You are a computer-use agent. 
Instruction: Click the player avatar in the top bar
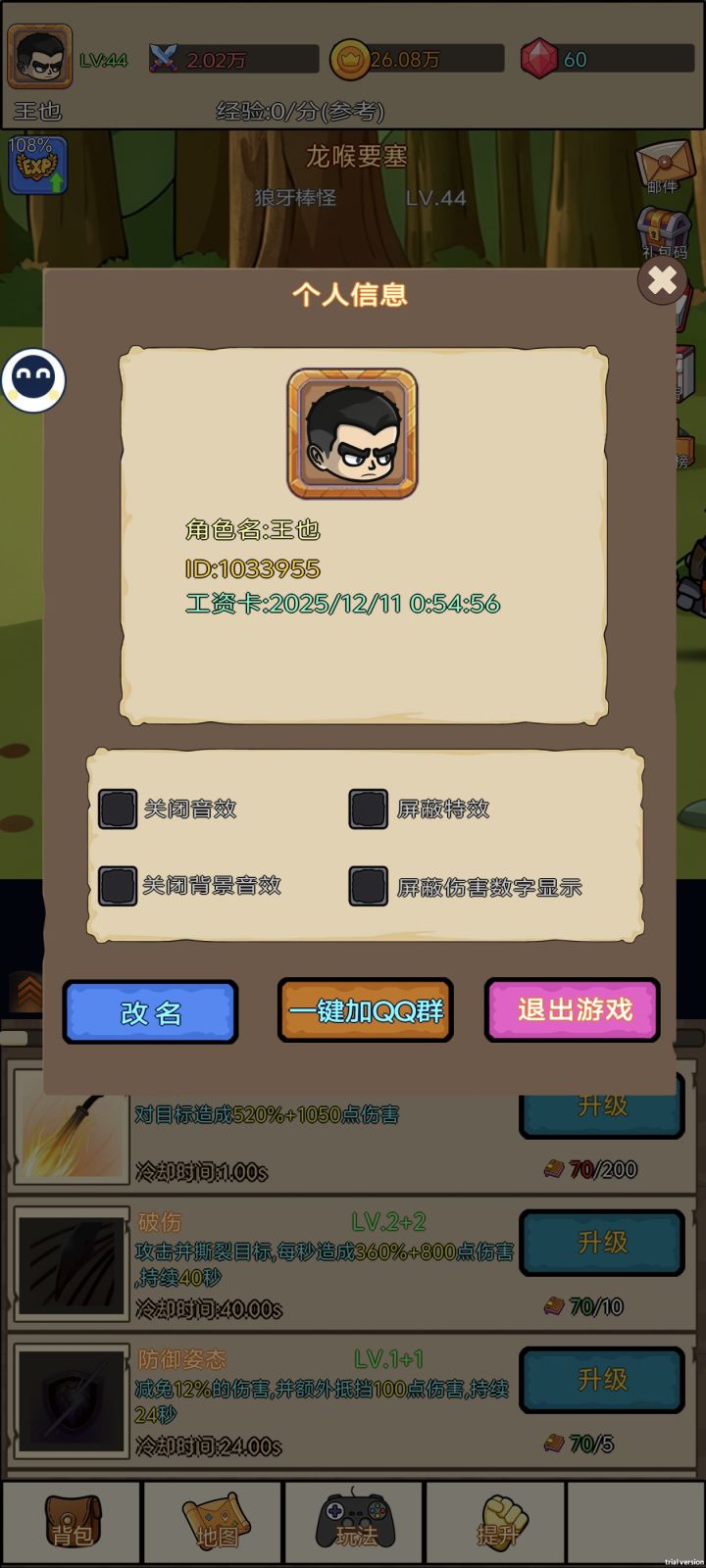click(40, 59)
